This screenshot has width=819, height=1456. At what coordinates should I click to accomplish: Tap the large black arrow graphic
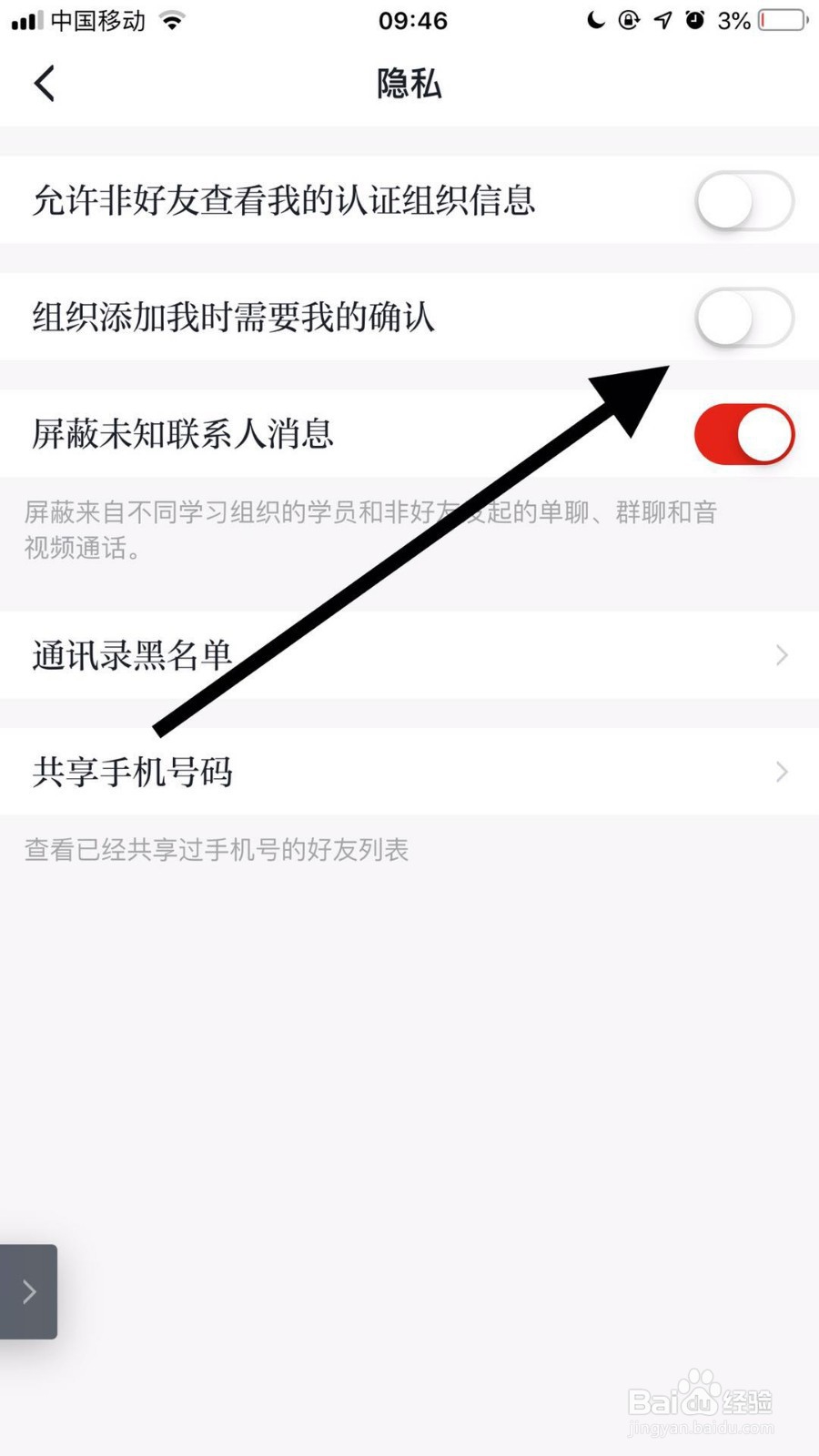click(409, 546)
